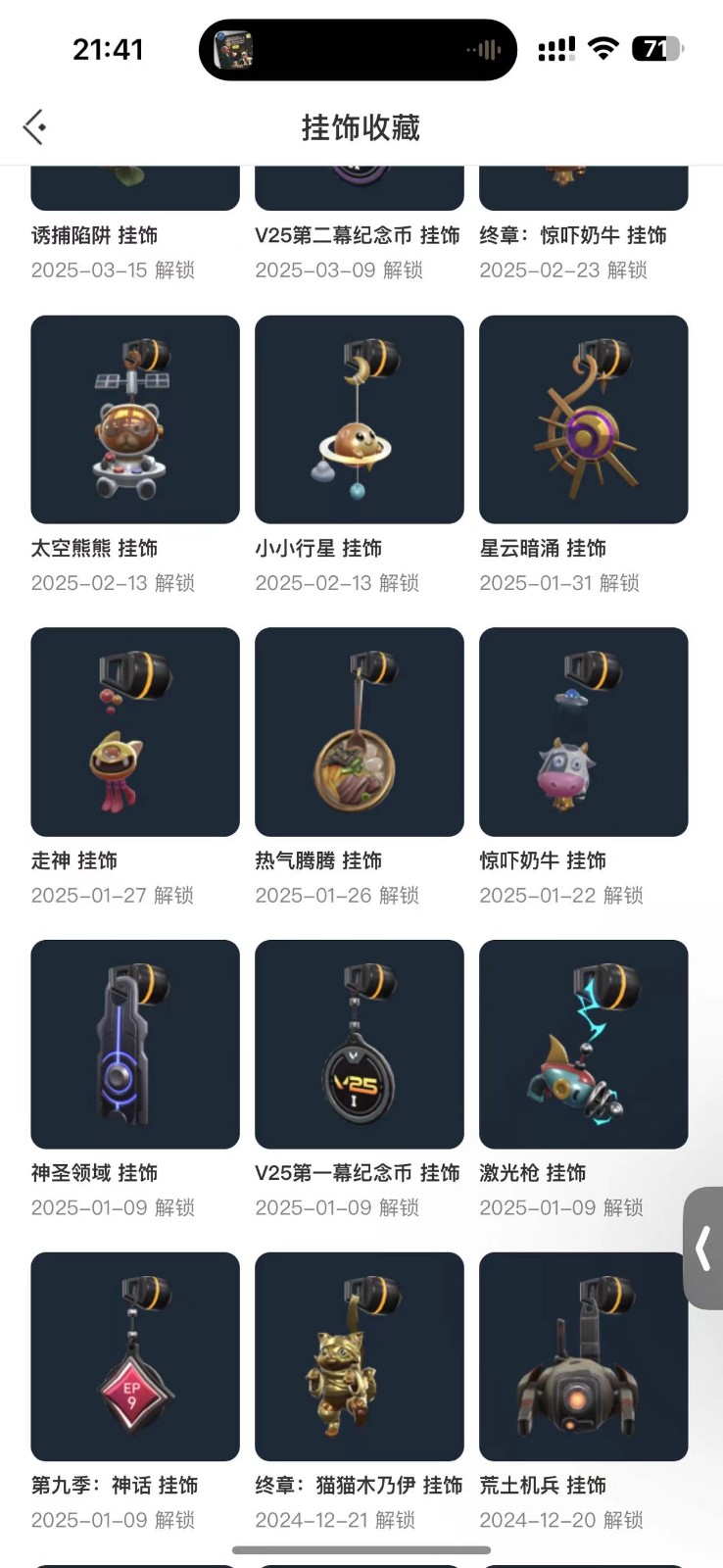The width and height of the screenshot is (723, 1568).
Task: Open the 太空熊熊 挂饰 tile
Action: (x=135, y=419)
